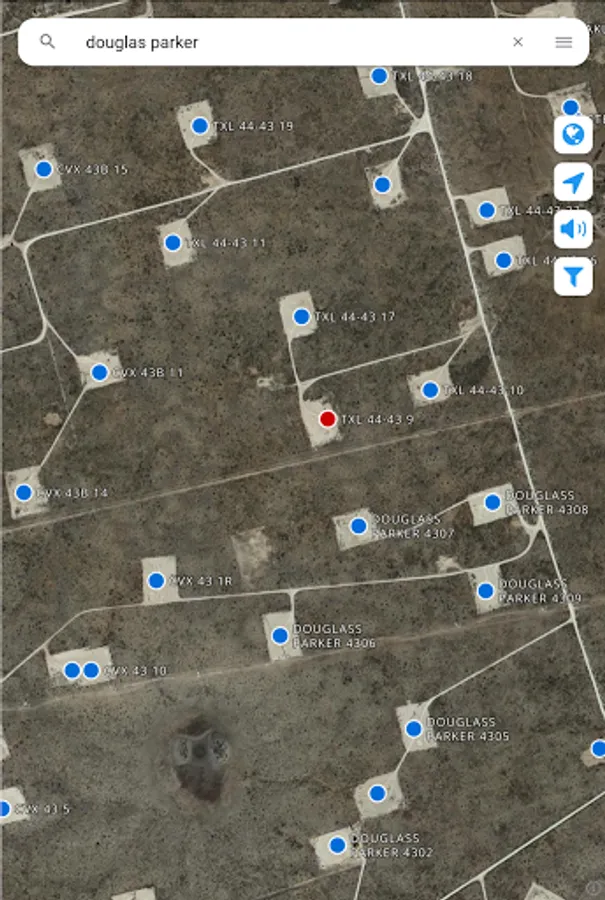The image size is (605, 900).
Task: Select the CVX 43B 14 well marker
Action: (23, 492)
